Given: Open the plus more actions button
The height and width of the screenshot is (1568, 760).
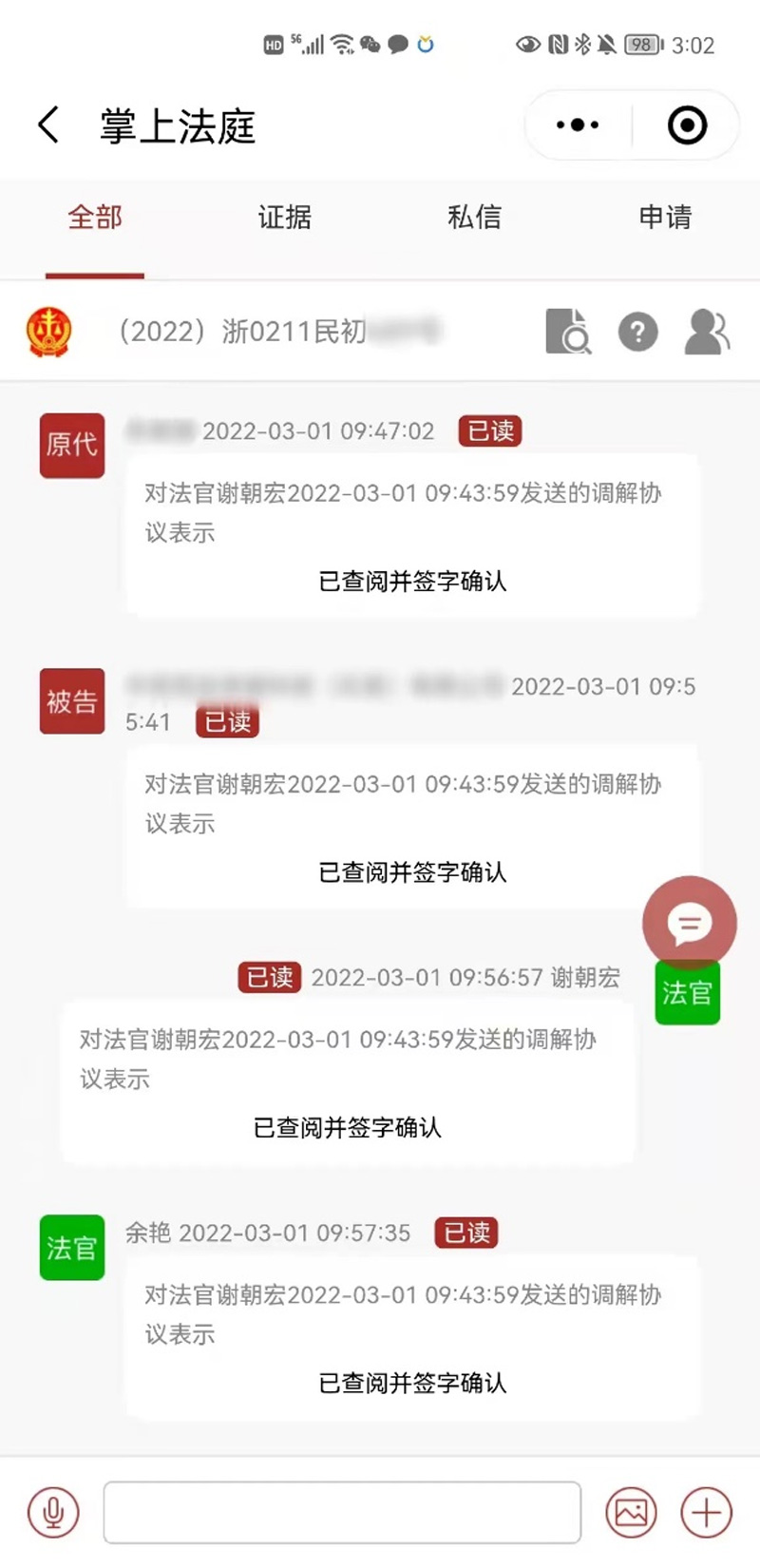Looking at the screenshot, I should click(x=706, y=1512).
